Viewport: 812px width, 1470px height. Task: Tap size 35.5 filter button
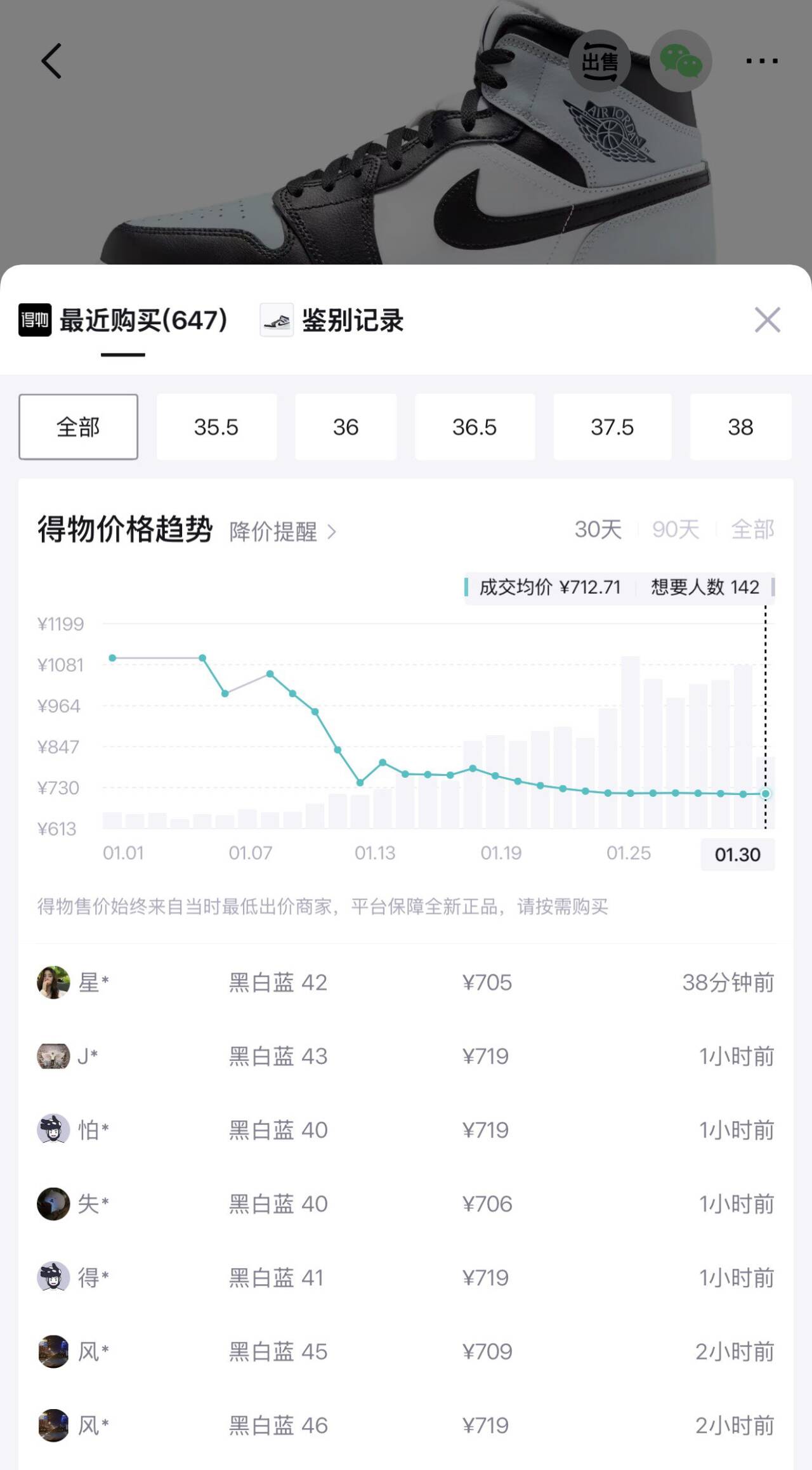pos(217,426)
